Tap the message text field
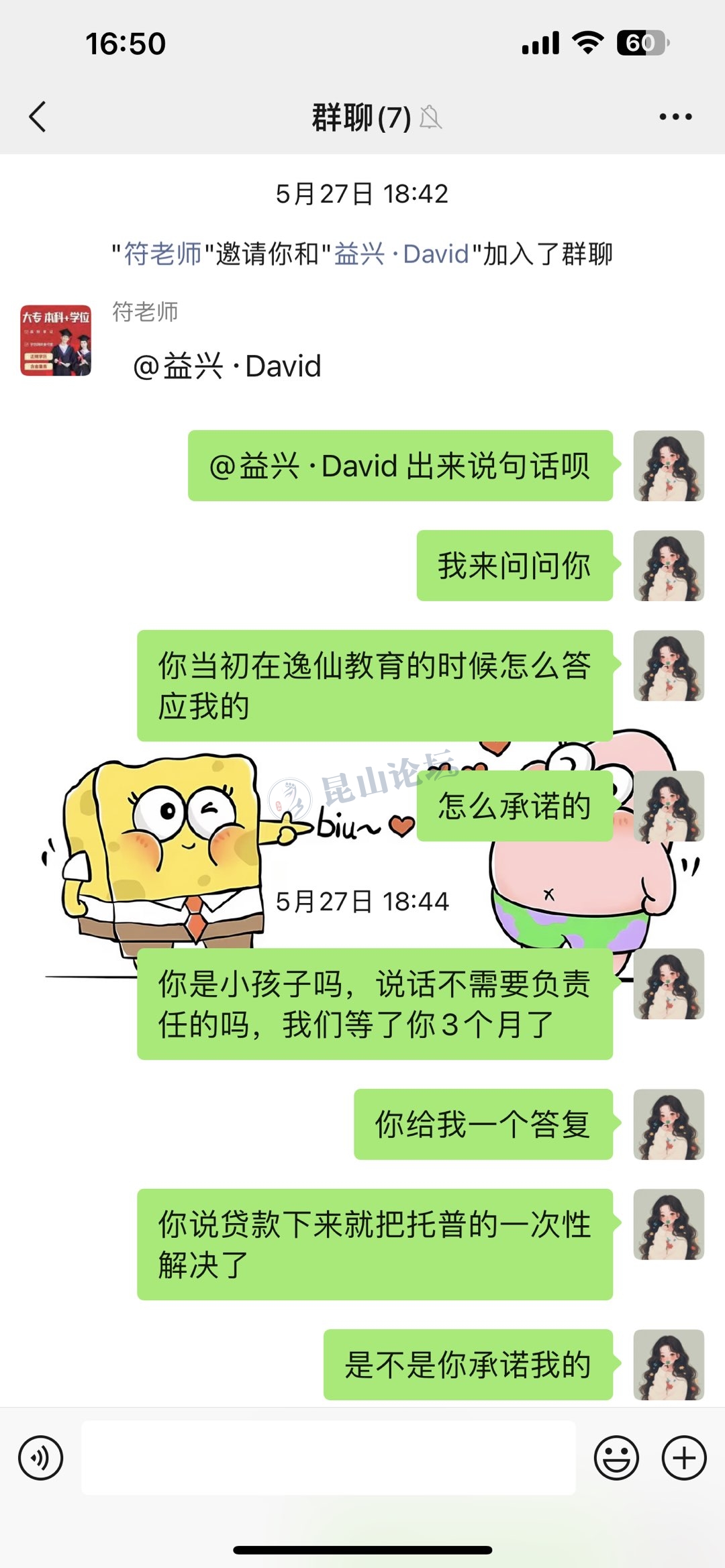Screen dimensions: 725x1568 click(328, 1457)
